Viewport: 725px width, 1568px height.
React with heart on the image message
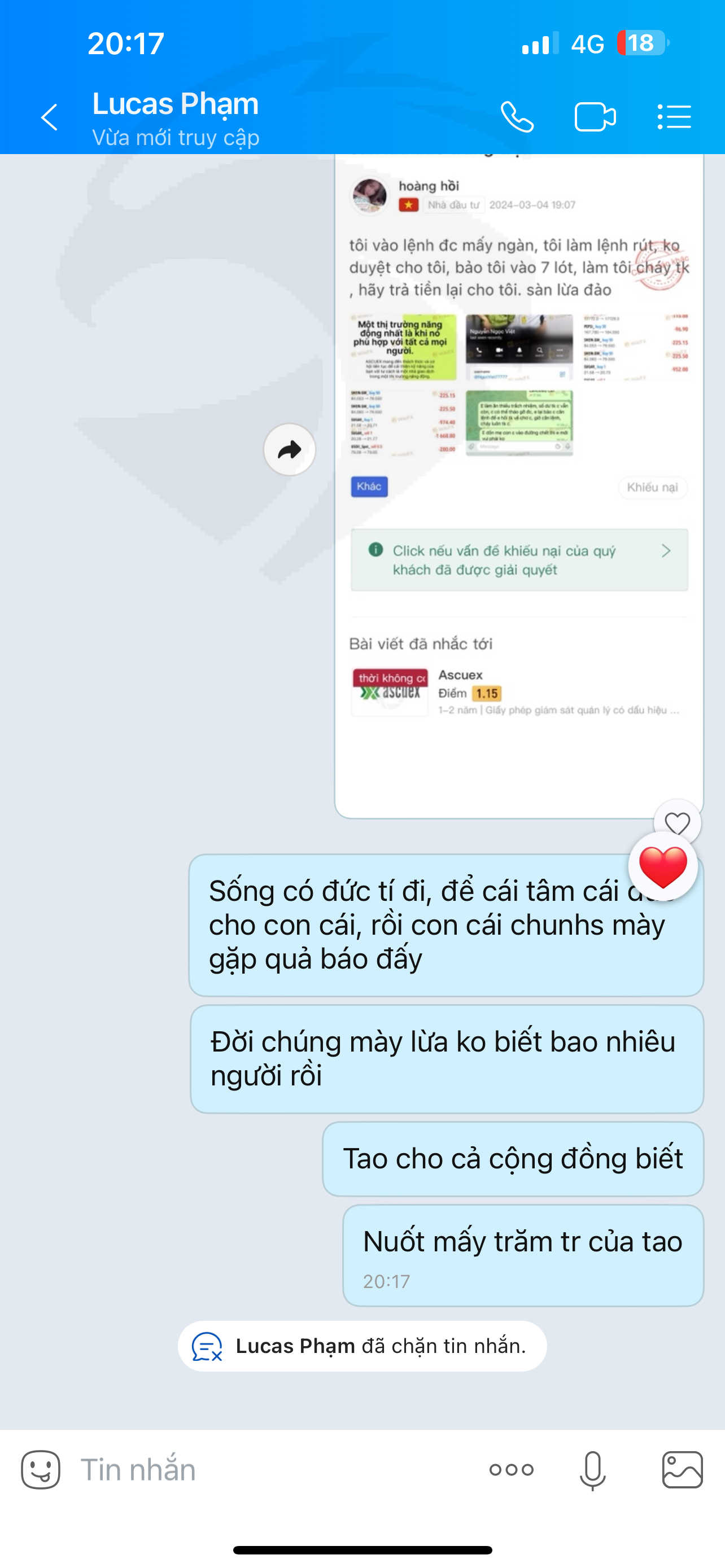677,823
